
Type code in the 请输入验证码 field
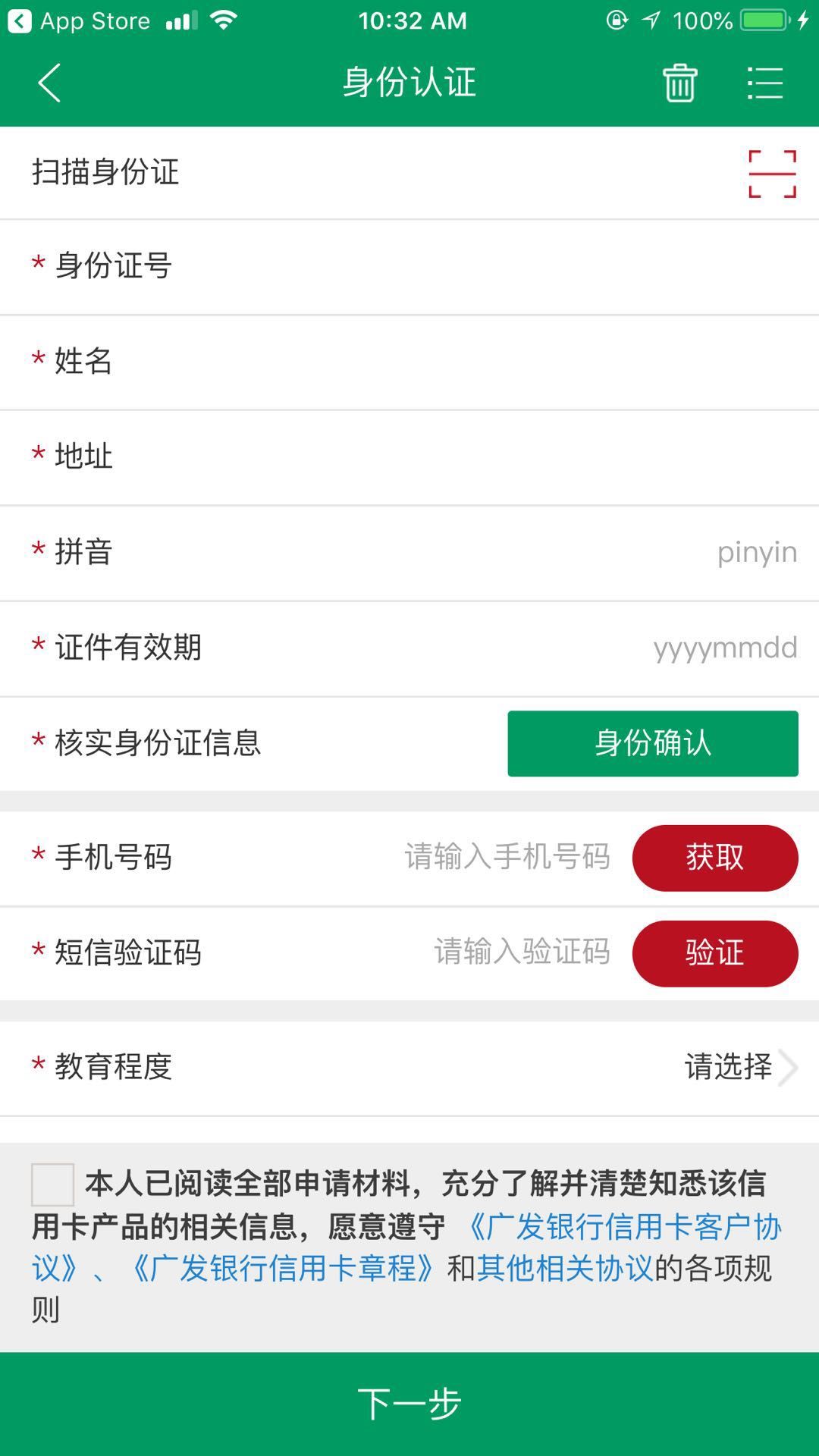point(522,952)
